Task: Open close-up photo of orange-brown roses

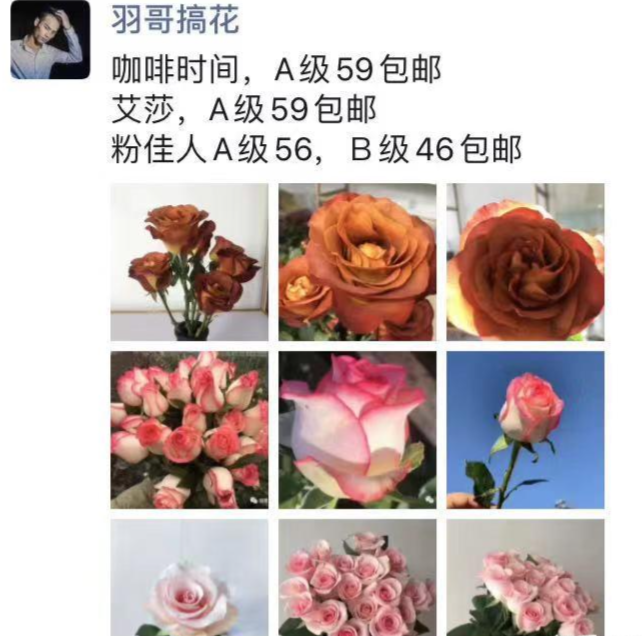Action: (357, 261)
